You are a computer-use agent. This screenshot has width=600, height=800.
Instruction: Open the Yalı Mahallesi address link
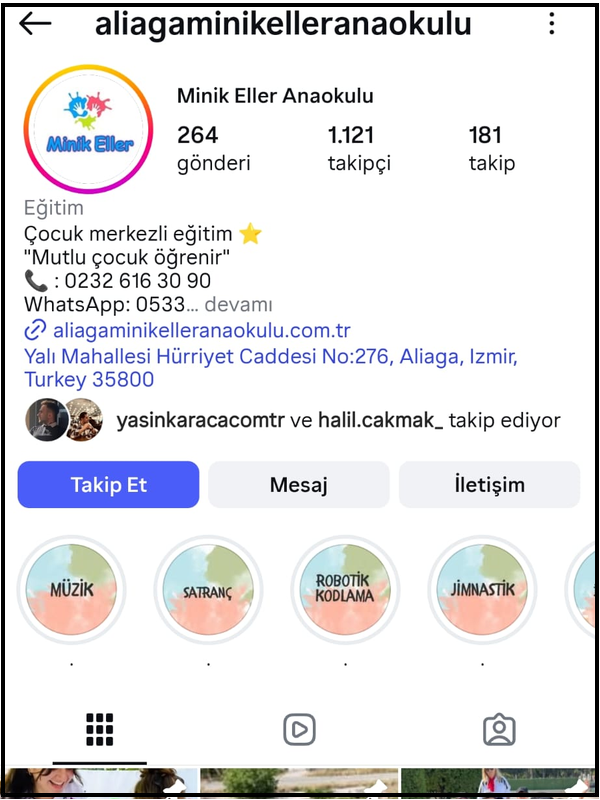click(270, 368)
